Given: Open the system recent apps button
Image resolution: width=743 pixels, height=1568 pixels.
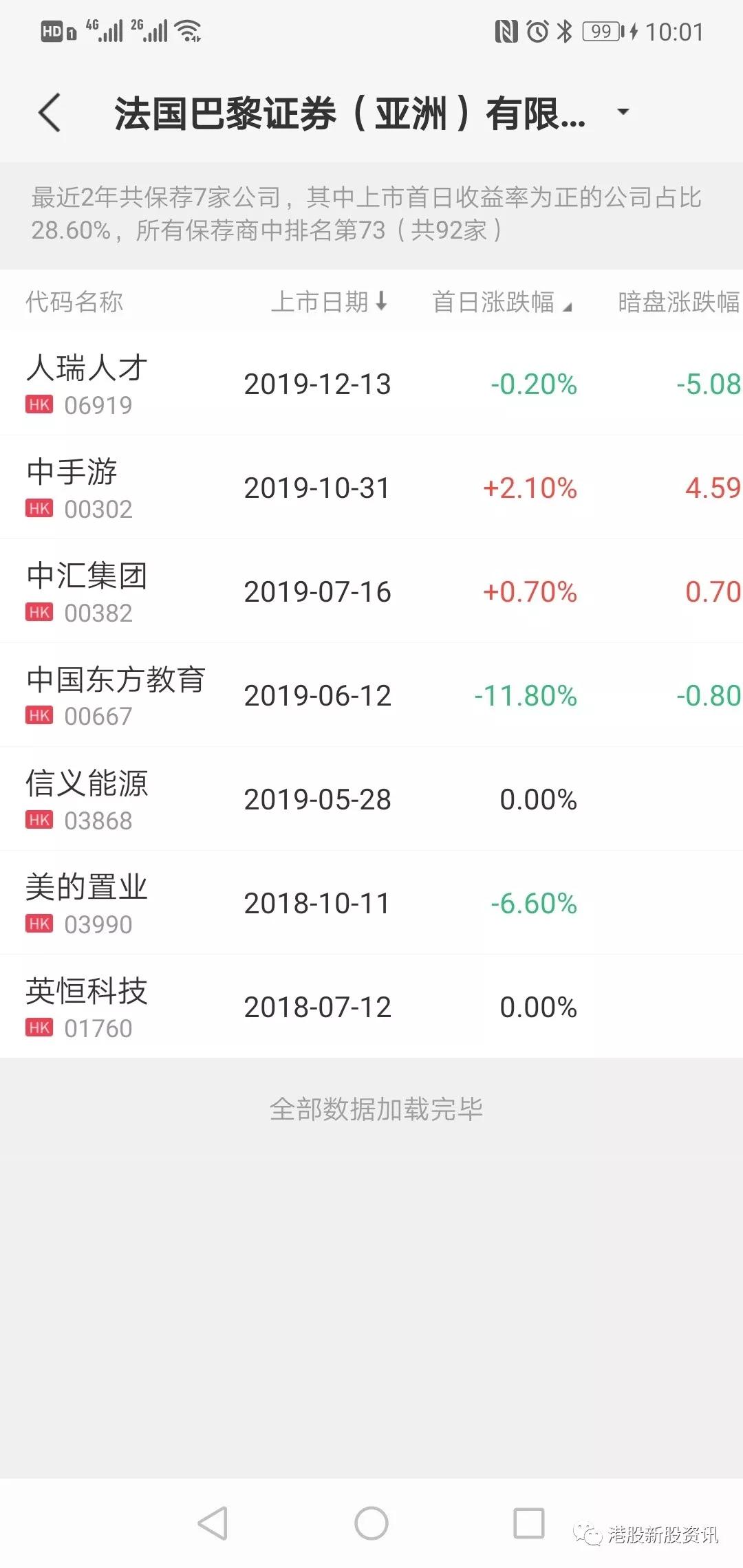Looking at the screenshot, I should 529,1523.
